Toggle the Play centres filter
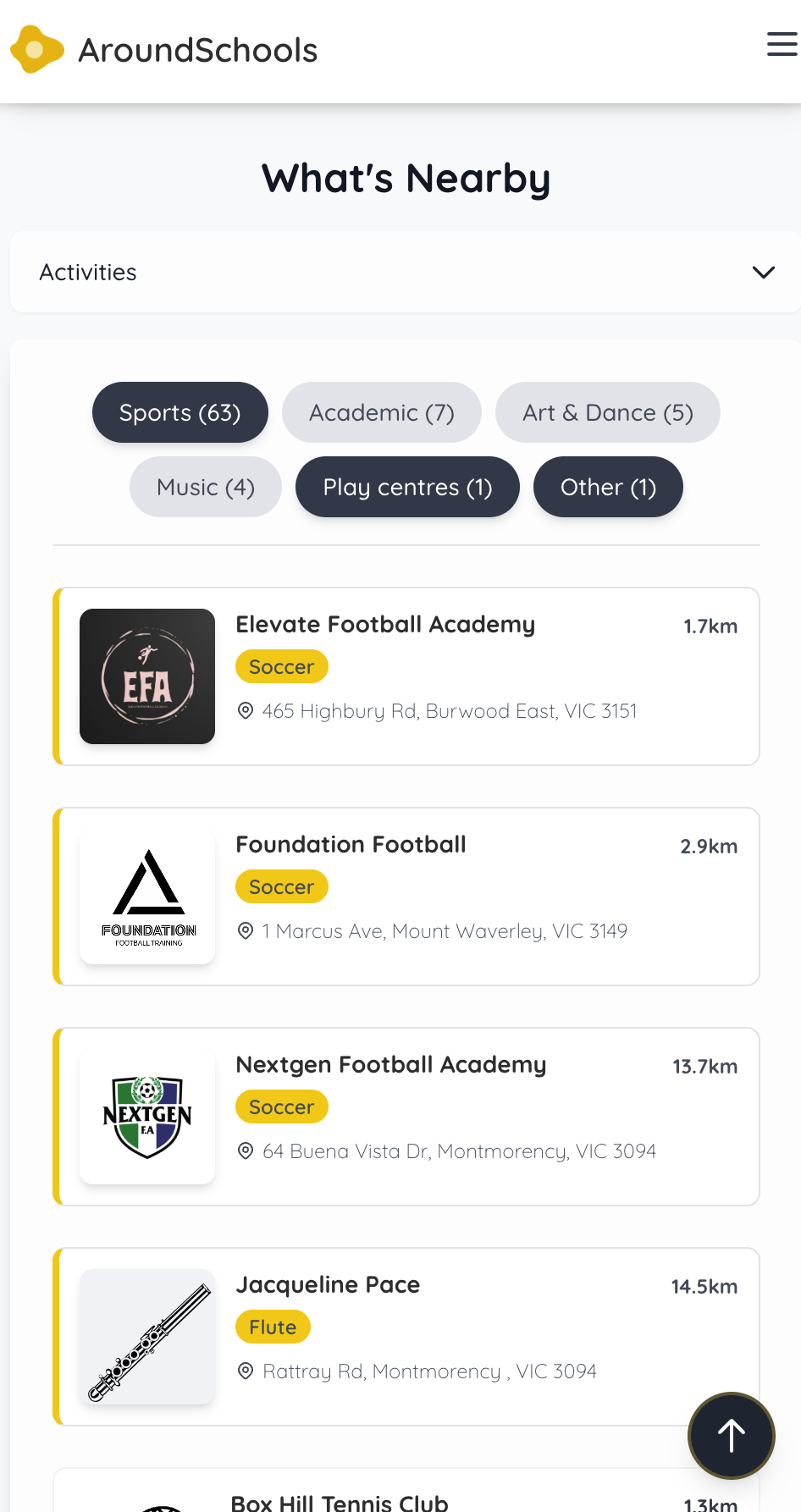This screenshot has height=1512, width=801. [x=407, y=487]
